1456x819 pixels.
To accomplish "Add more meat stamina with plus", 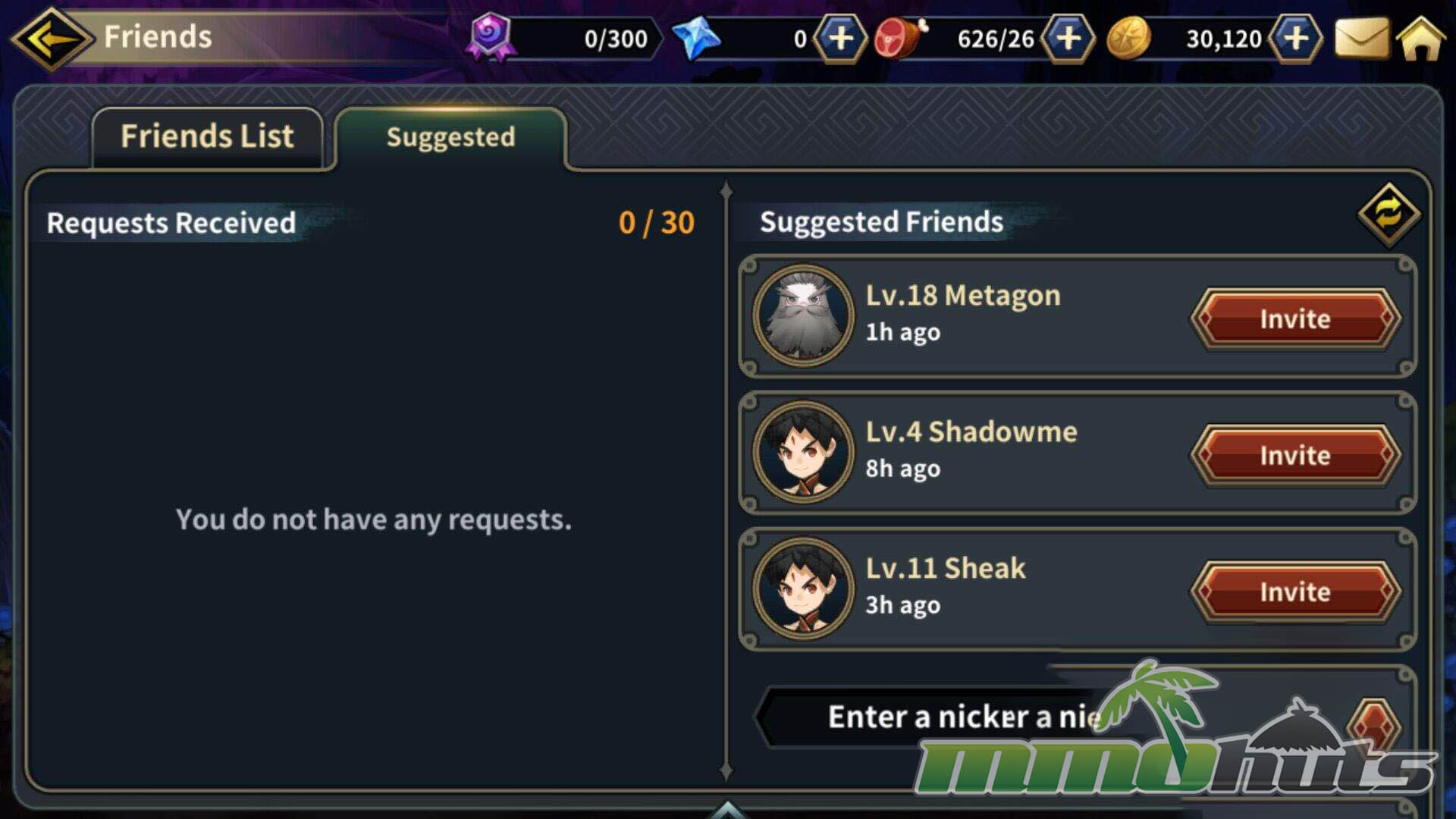I will pyautogui.click(x=1068, y=38).
